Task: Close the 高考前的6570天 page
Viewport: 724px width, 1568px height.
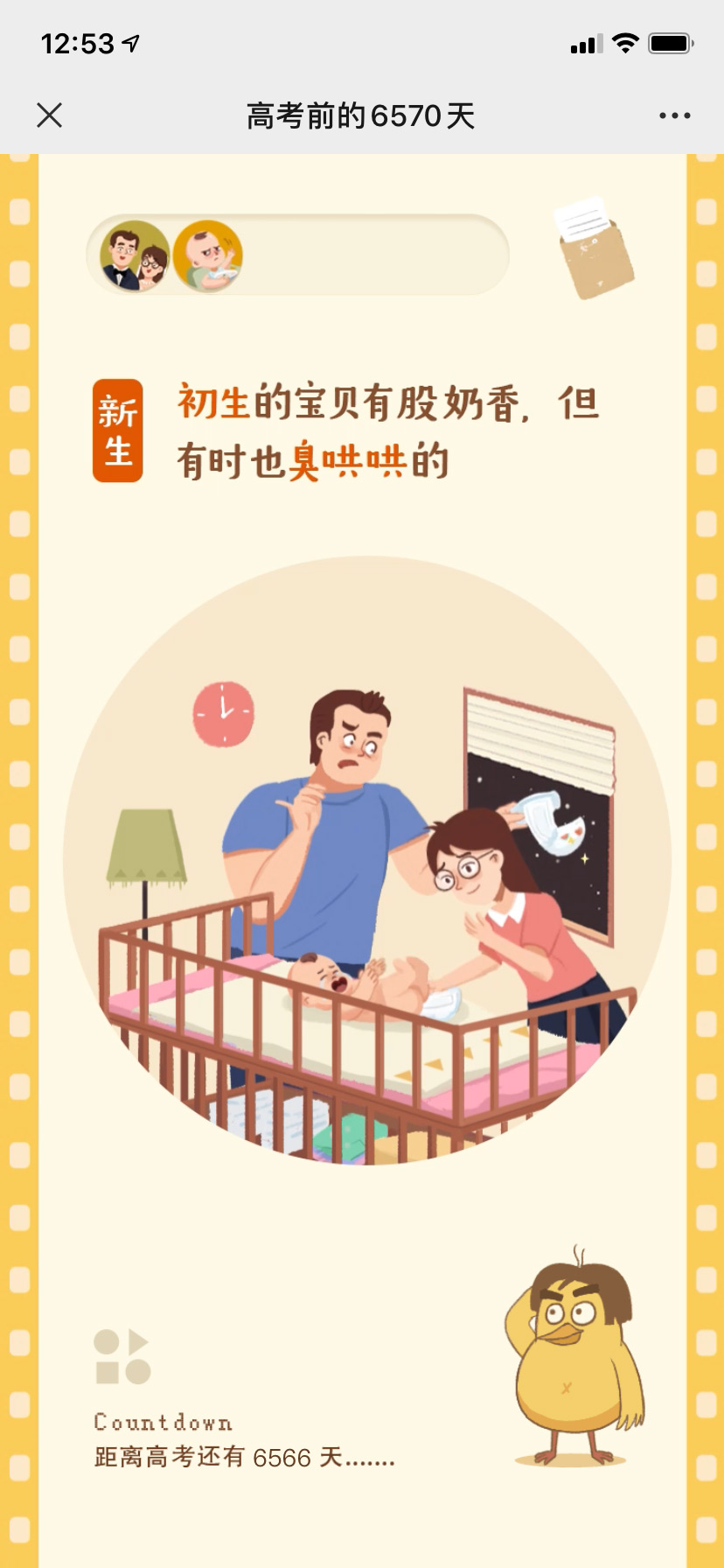Action: click(x=50, y=115)
